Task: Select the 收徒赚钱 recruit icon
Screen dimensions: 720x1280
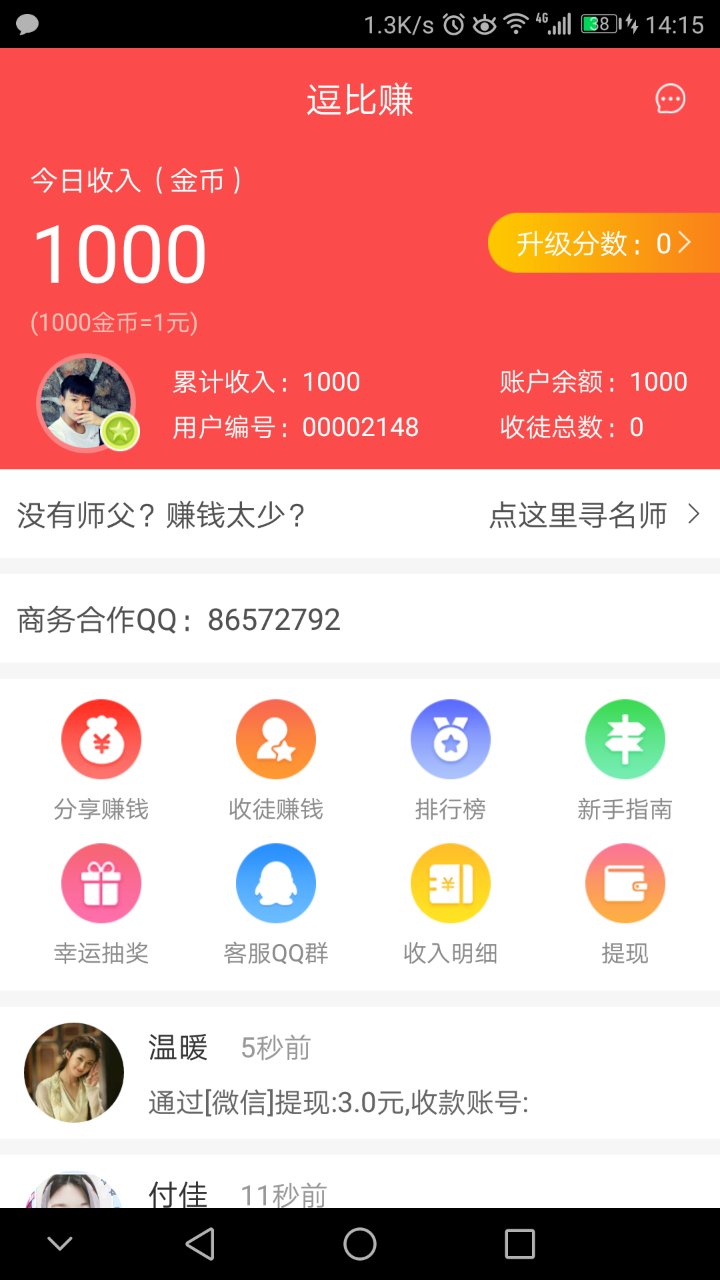Action: [x=276, y=739]
